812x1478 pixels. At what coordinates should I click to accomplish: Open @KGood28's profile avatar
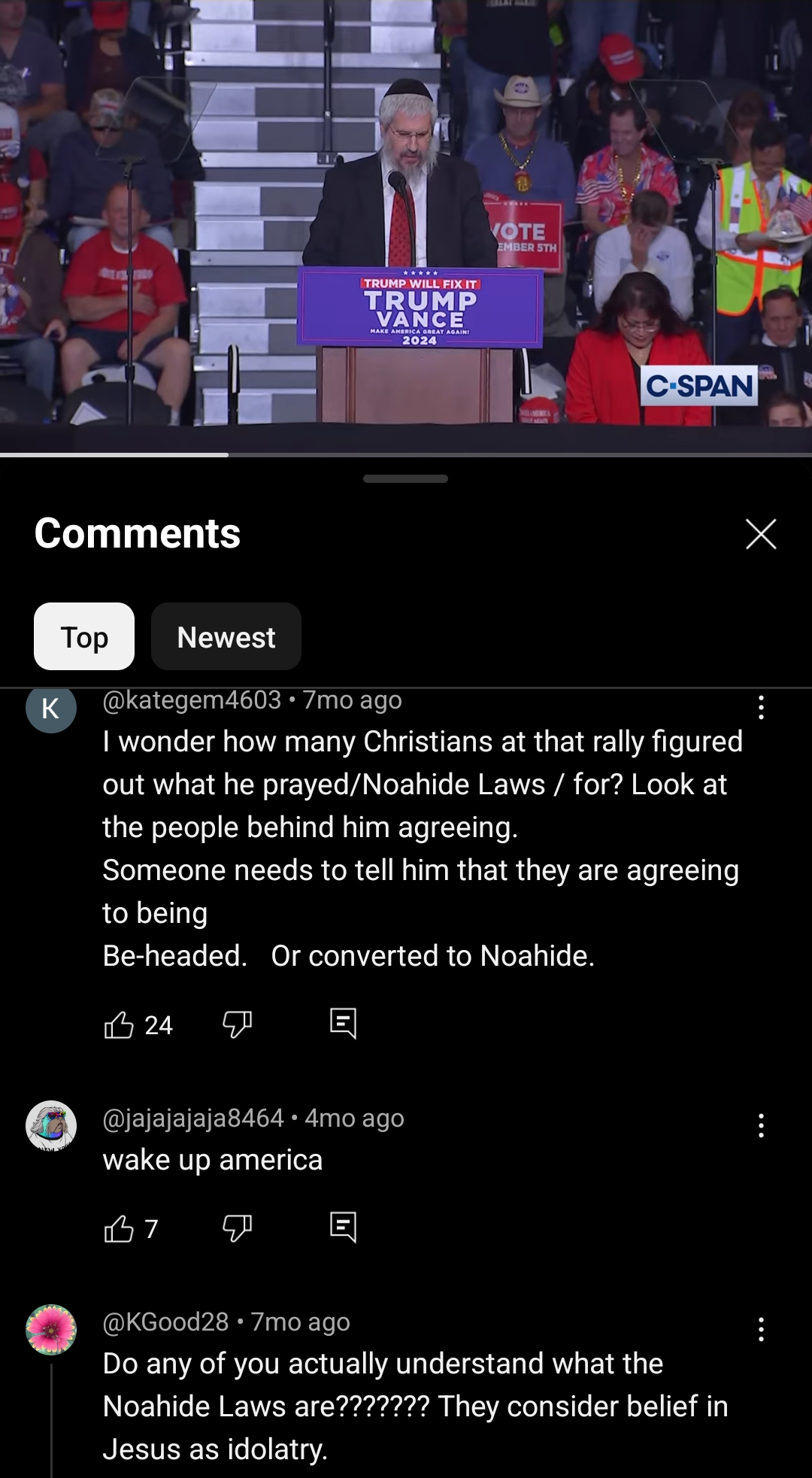(51, 1330)
